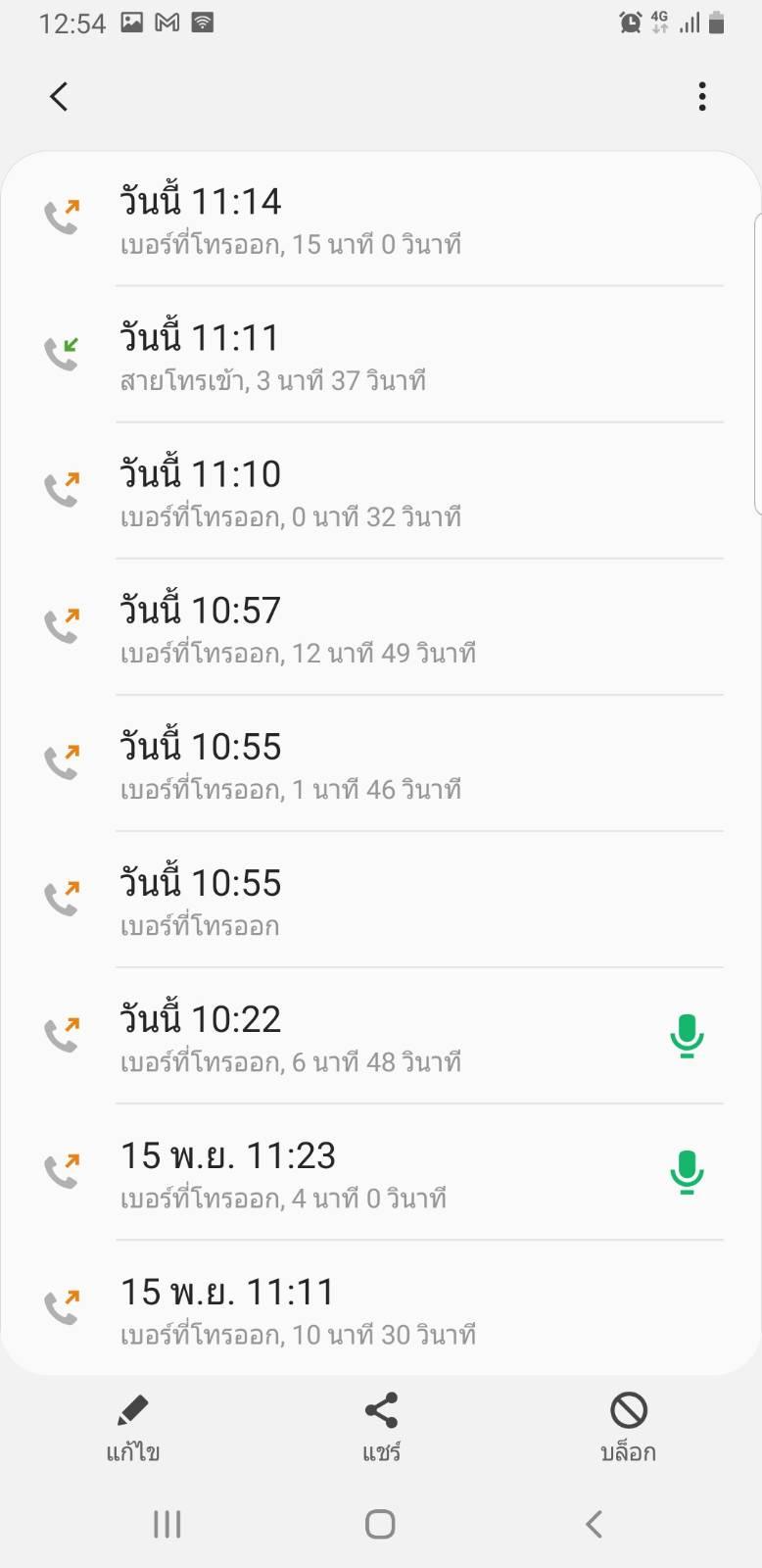Open the three-dot overflow menu
Viewport: 762px width, 1568px height.
pyautogui.click(x=702, y=96)
